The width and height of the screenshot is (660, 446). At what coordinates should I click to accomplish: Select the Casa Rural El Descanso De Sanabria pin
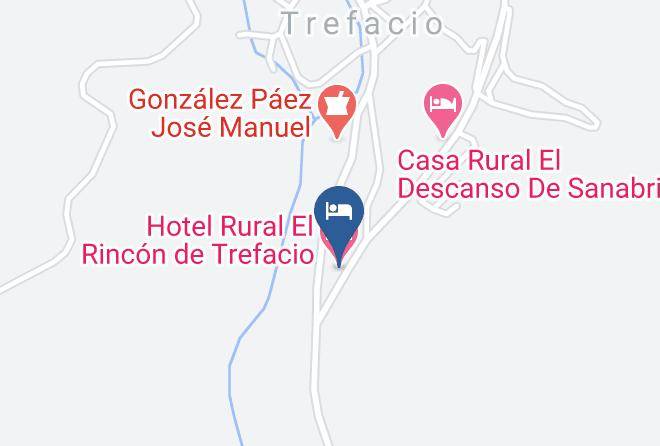click(x=443, y=110)
